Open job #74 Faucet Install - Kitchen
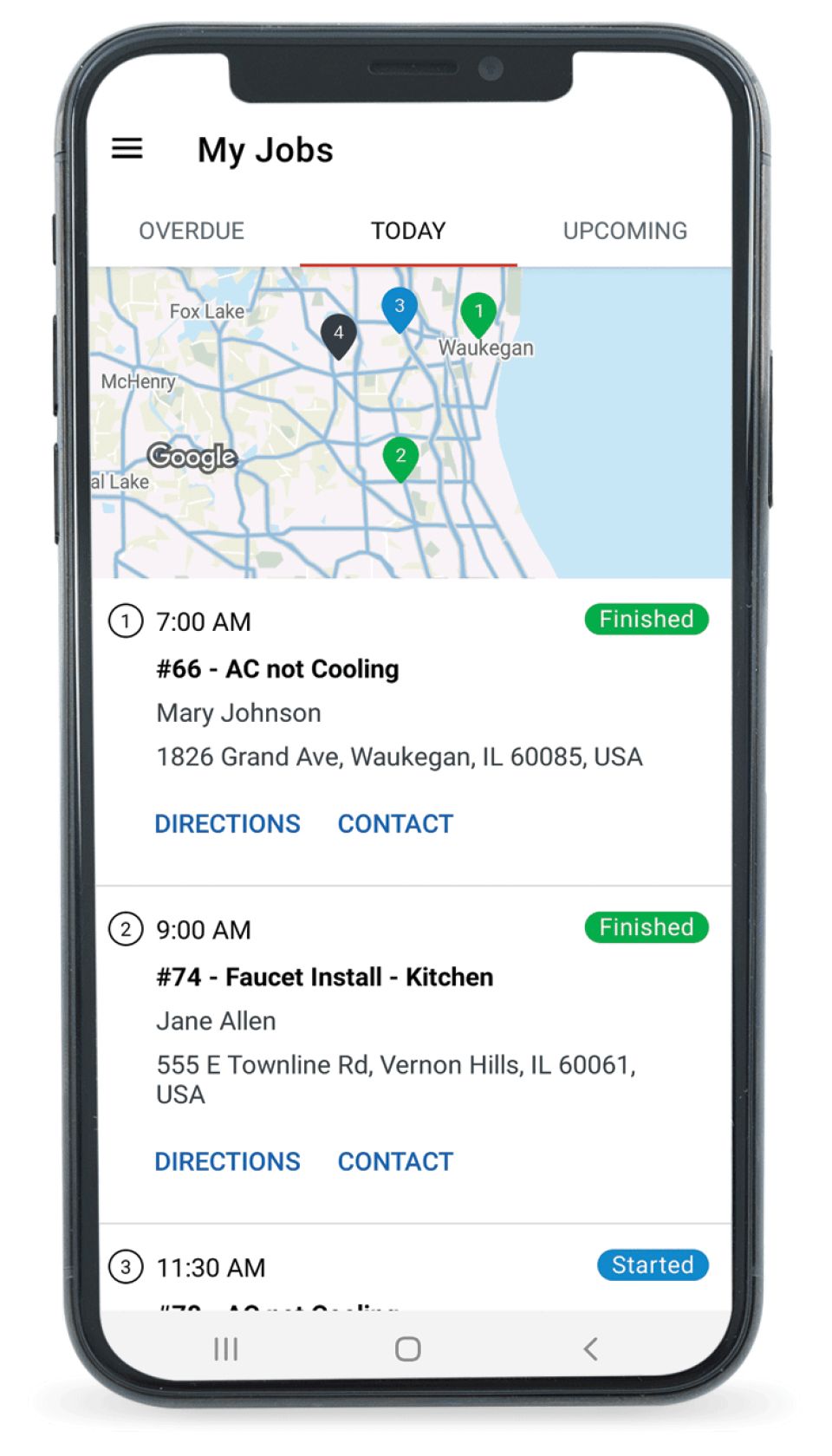 (324, 977)
